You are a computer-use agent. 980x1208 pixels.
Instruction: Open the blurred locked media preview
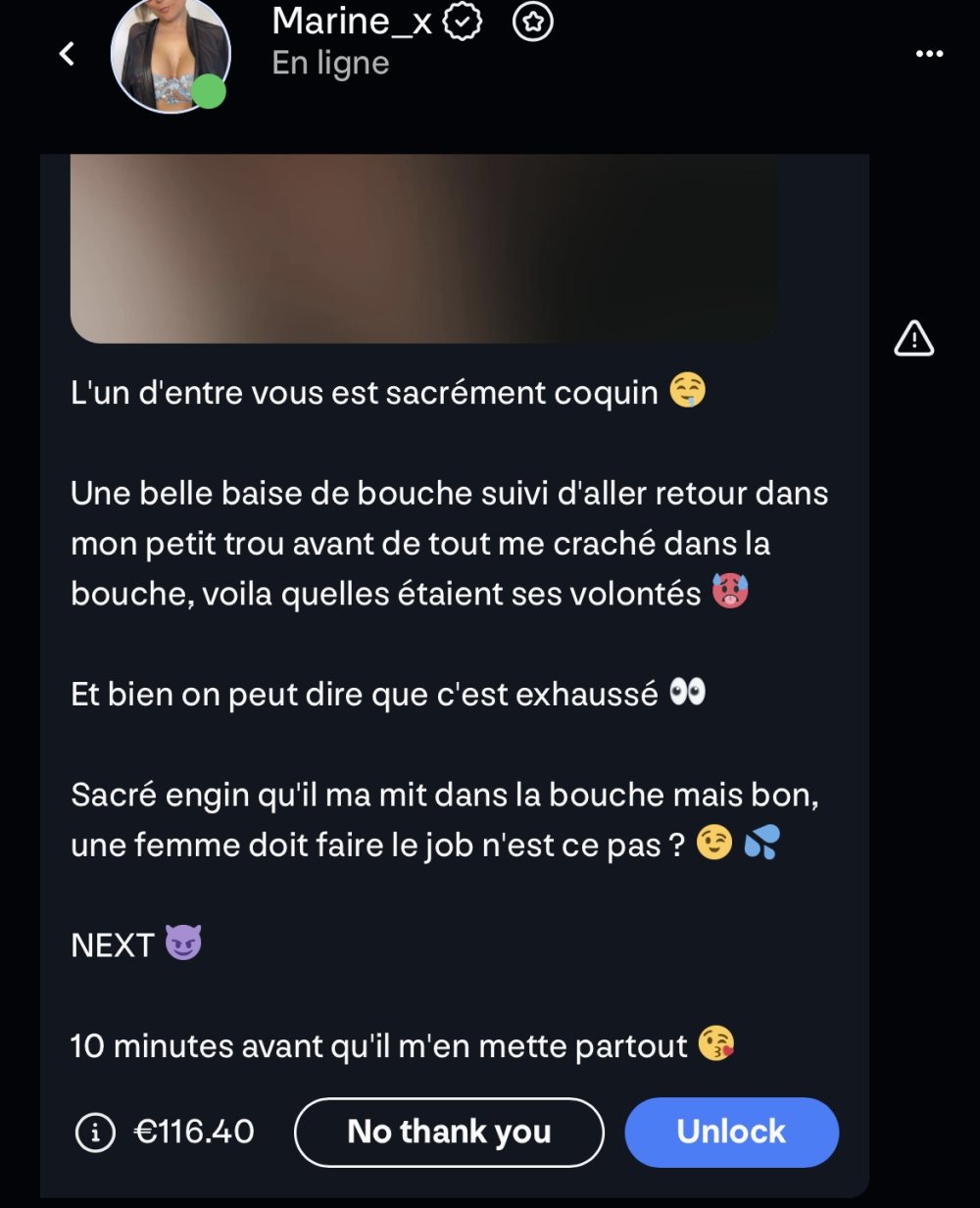click(424, 248)
